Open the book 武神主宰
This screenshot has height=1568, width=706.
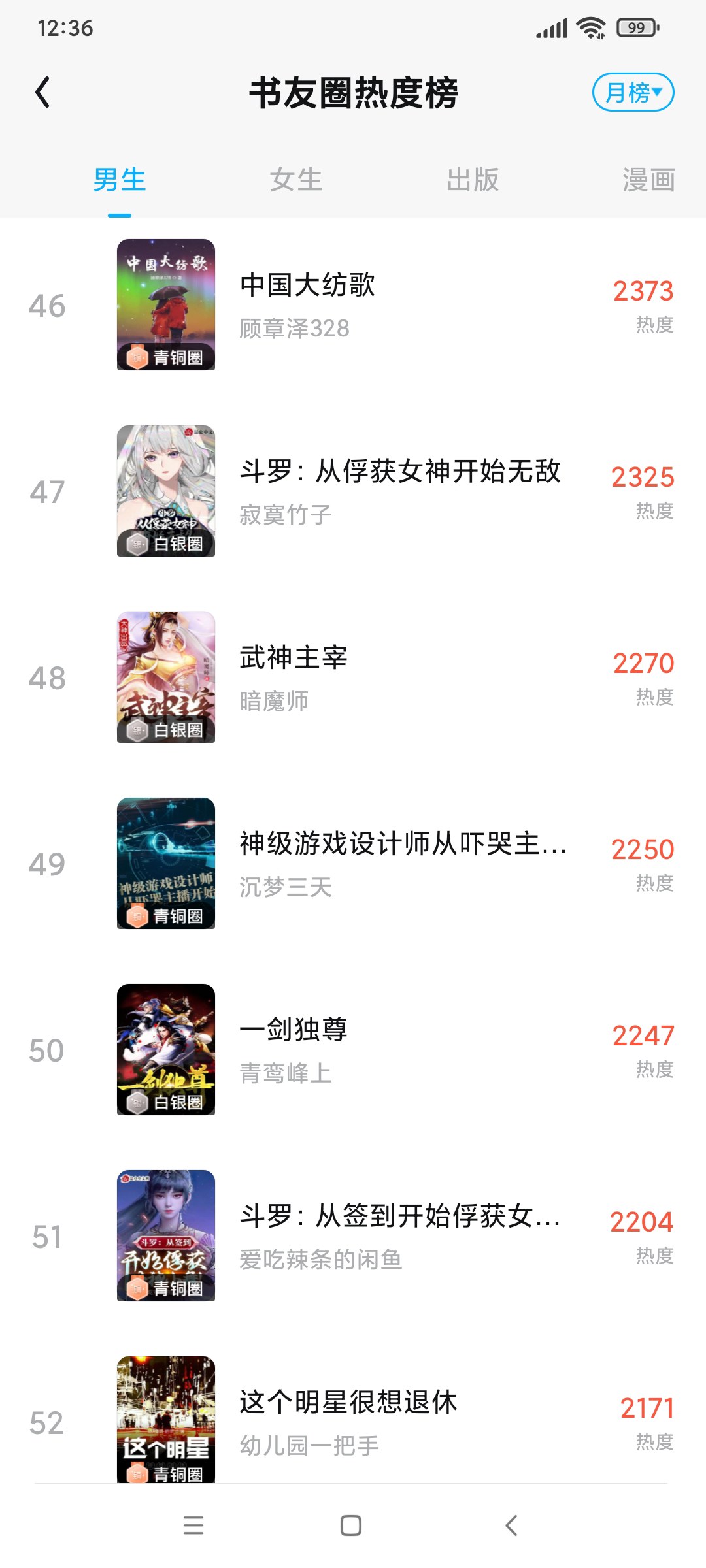(x=353, y=678)
